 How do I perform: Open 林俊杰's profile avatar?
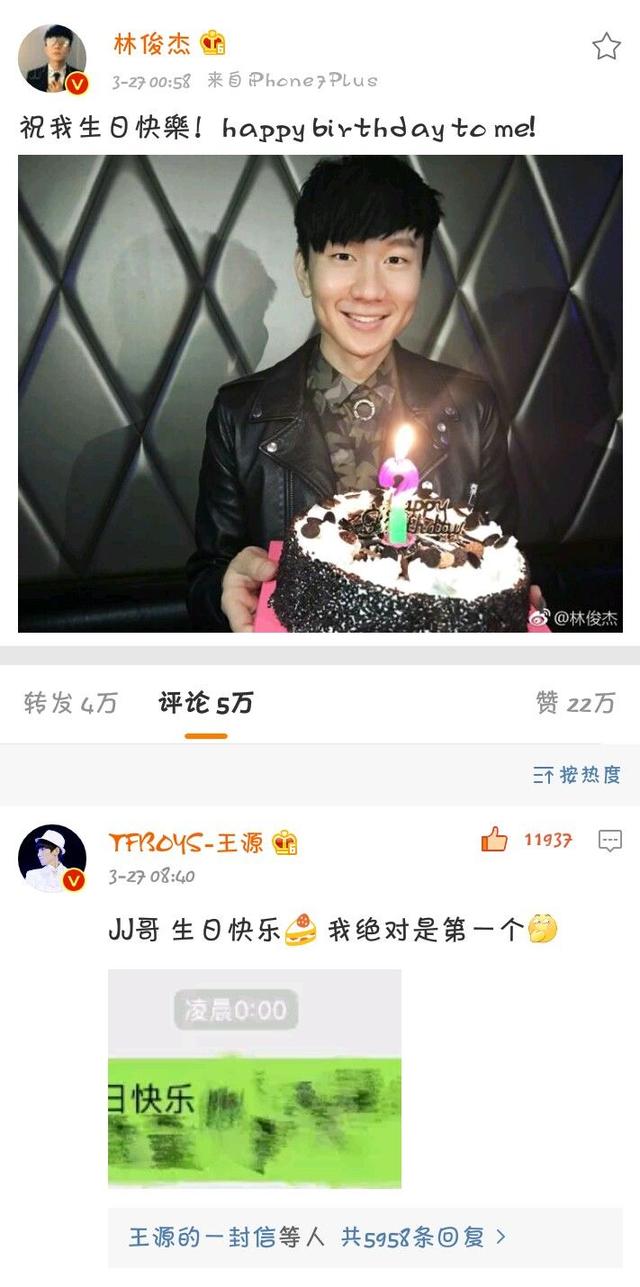click(x=52, y=59)
